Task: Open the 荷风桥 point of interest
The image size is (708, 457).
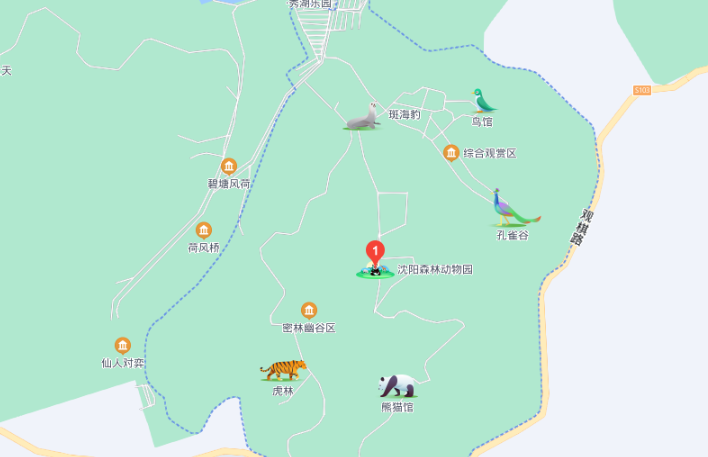Action: 204,230
